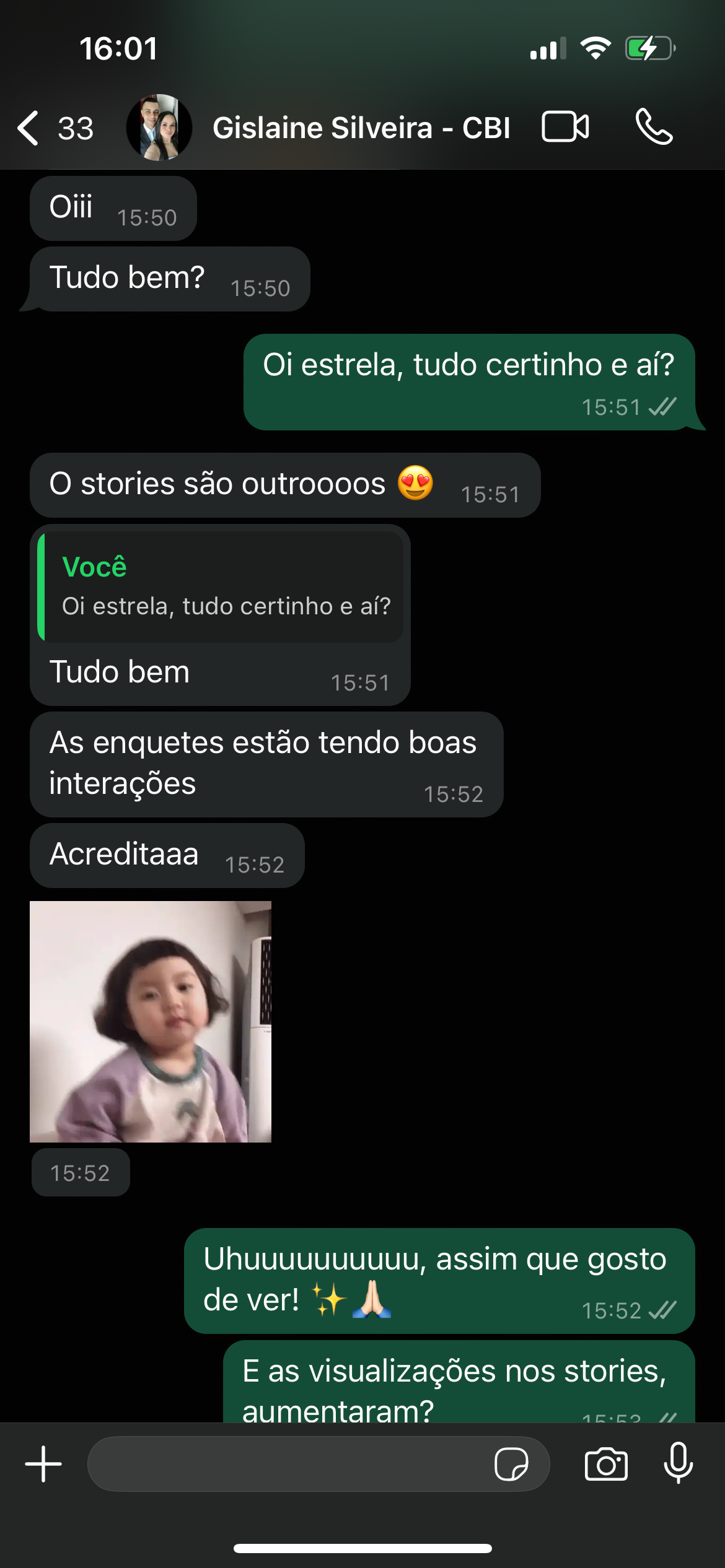725x1568 pixels.
Task: Start a video call with Gislaine
Action: click(x=565, y=127)
